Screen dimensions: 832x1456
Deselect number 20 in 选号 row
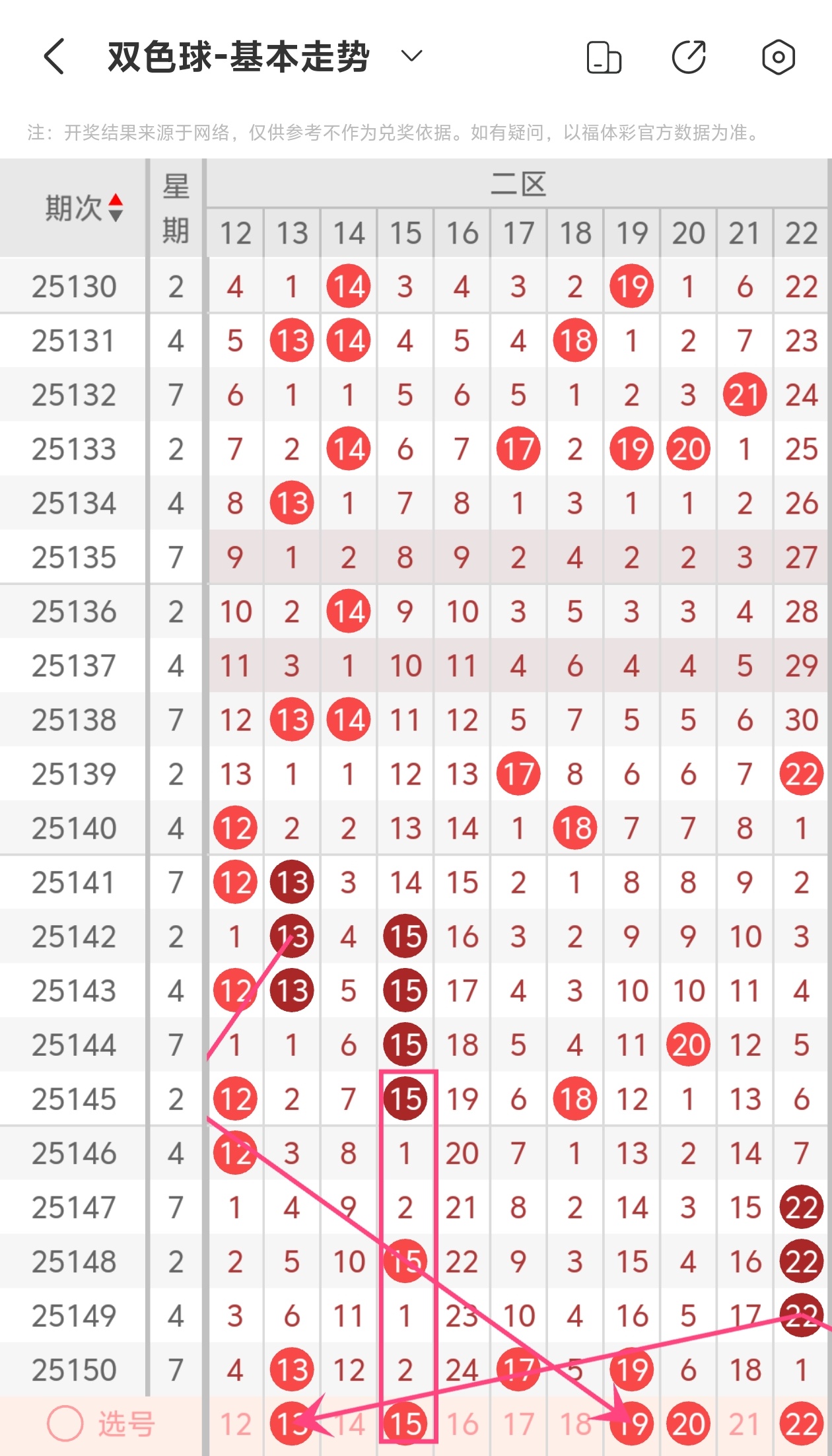688,1424
